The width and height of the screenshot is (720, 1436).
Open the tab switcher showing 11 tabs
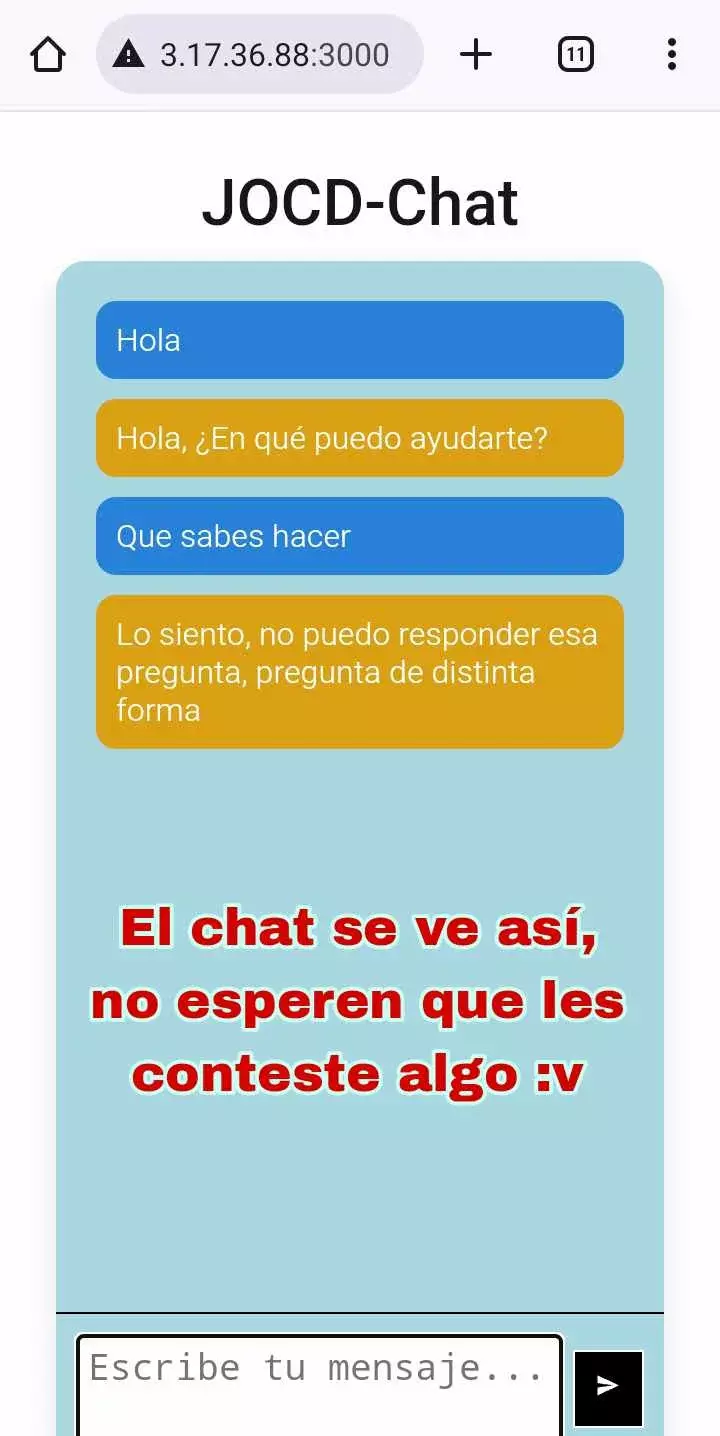click(x=575, y=54)
